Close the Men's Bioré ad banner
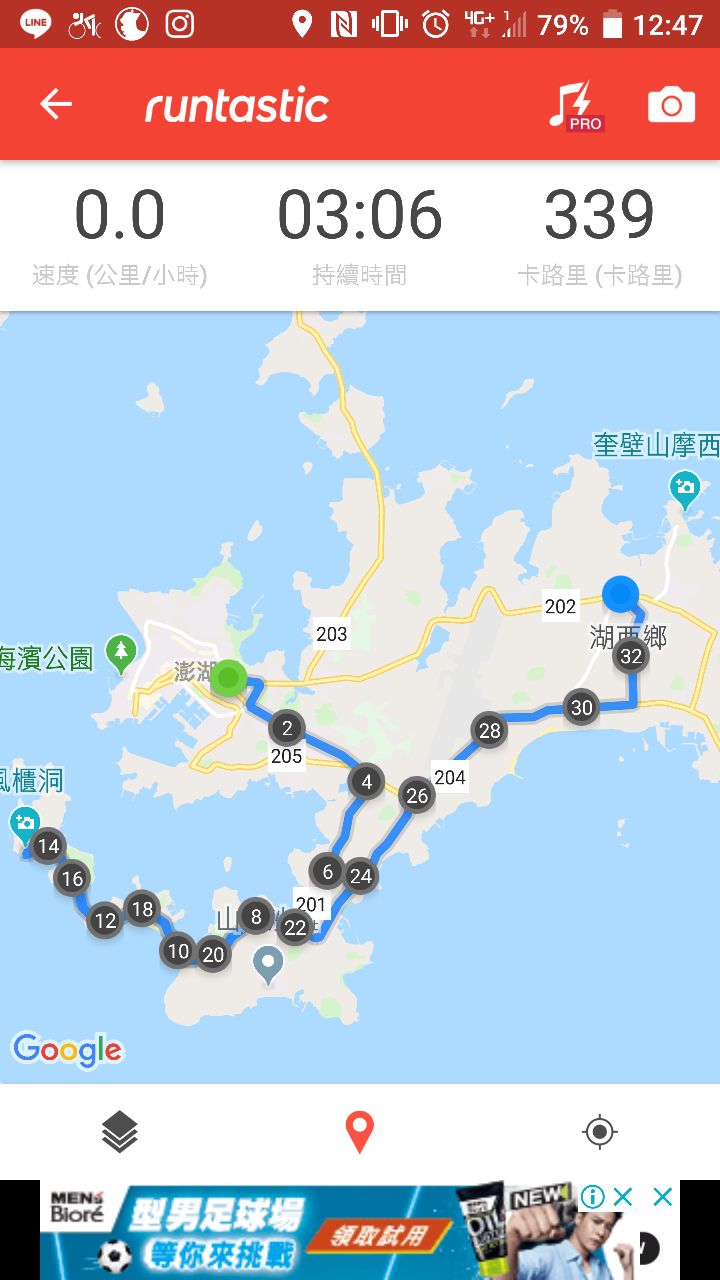The width and height of the screenshot is (720, 1280). tap(661, 1196)
